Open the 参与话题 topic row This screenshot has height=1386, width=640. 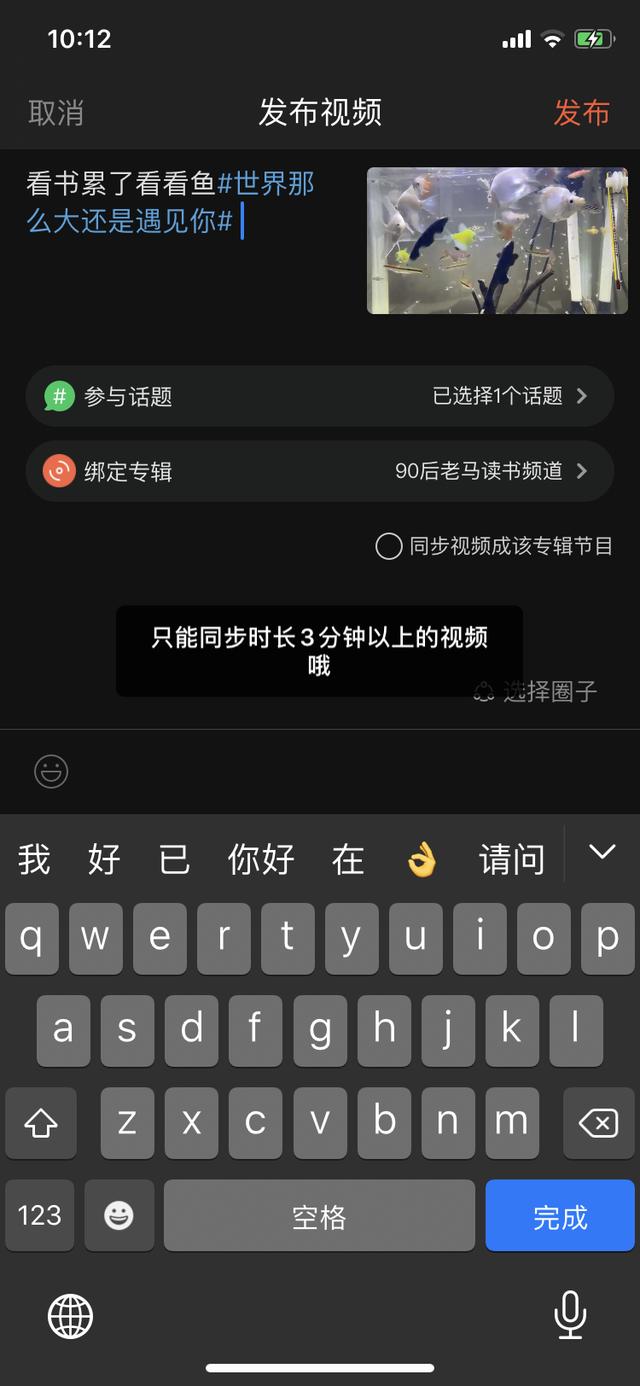pyautogui.click(x=319, y=396)
